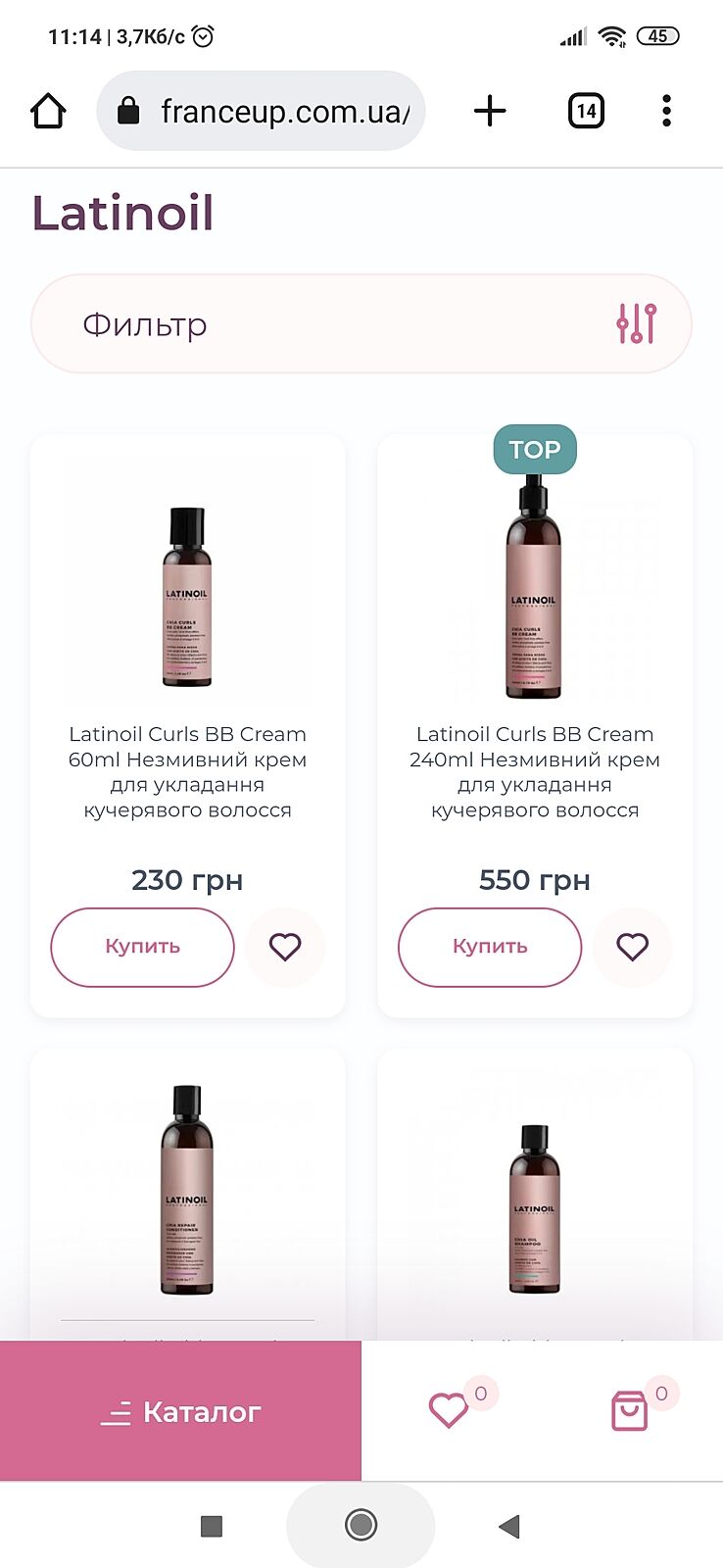Image resolution: width=723 pixels, height=1568 pixels.
Task: Open the Chia Repair Conditioner product card
Action: pyautogui.click(x=187, y=1190)
